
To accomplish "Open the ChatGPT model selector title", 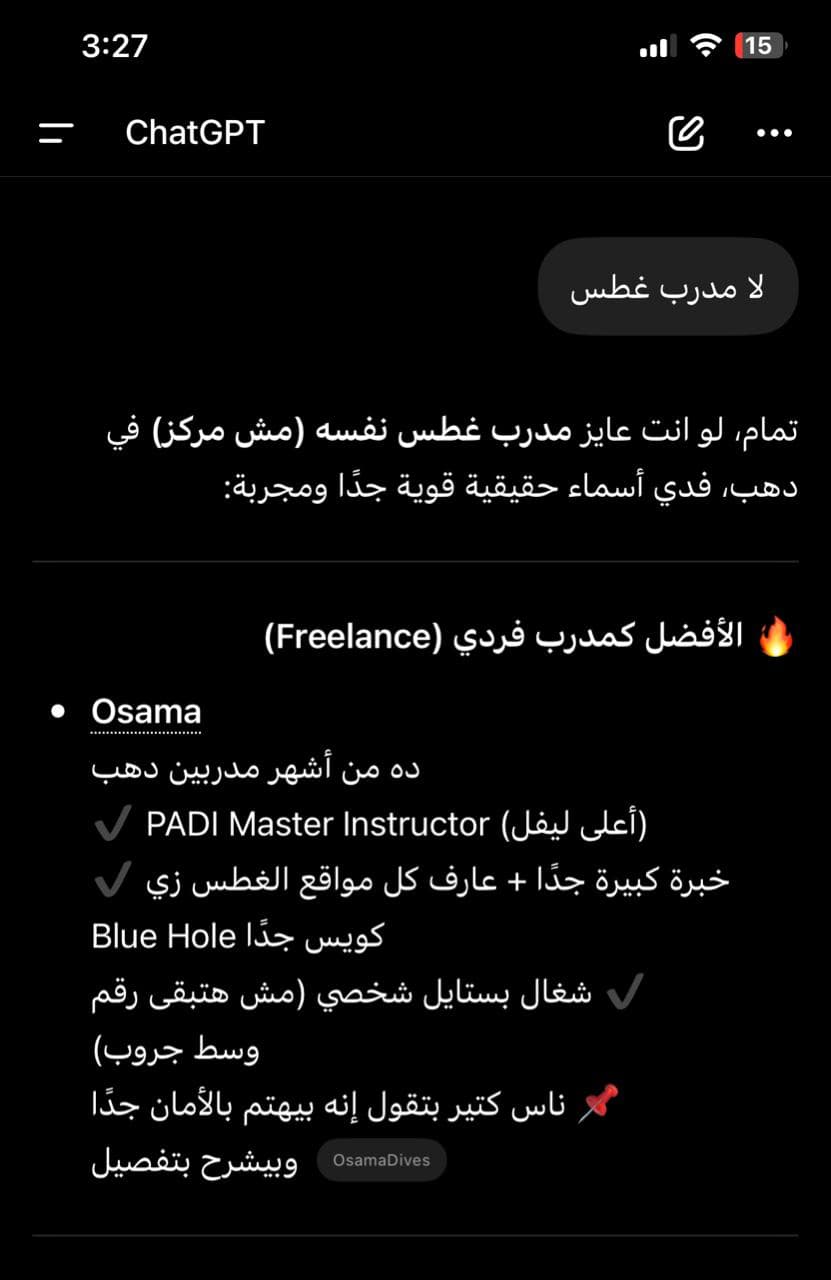I will (195, 132).
